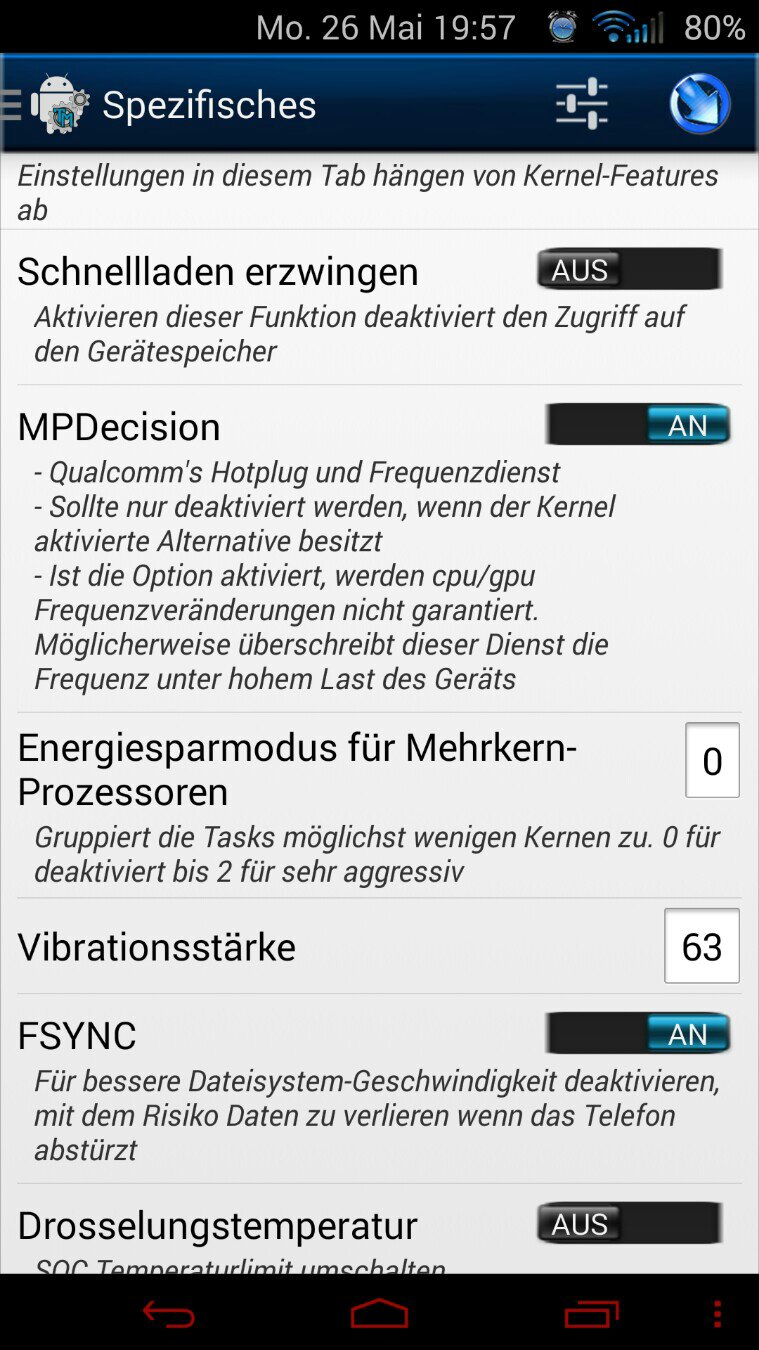Viewport: 759px width, 1350px height.
Task: Open the three-dot menu in navigation bar
Action: (717, 1313)
